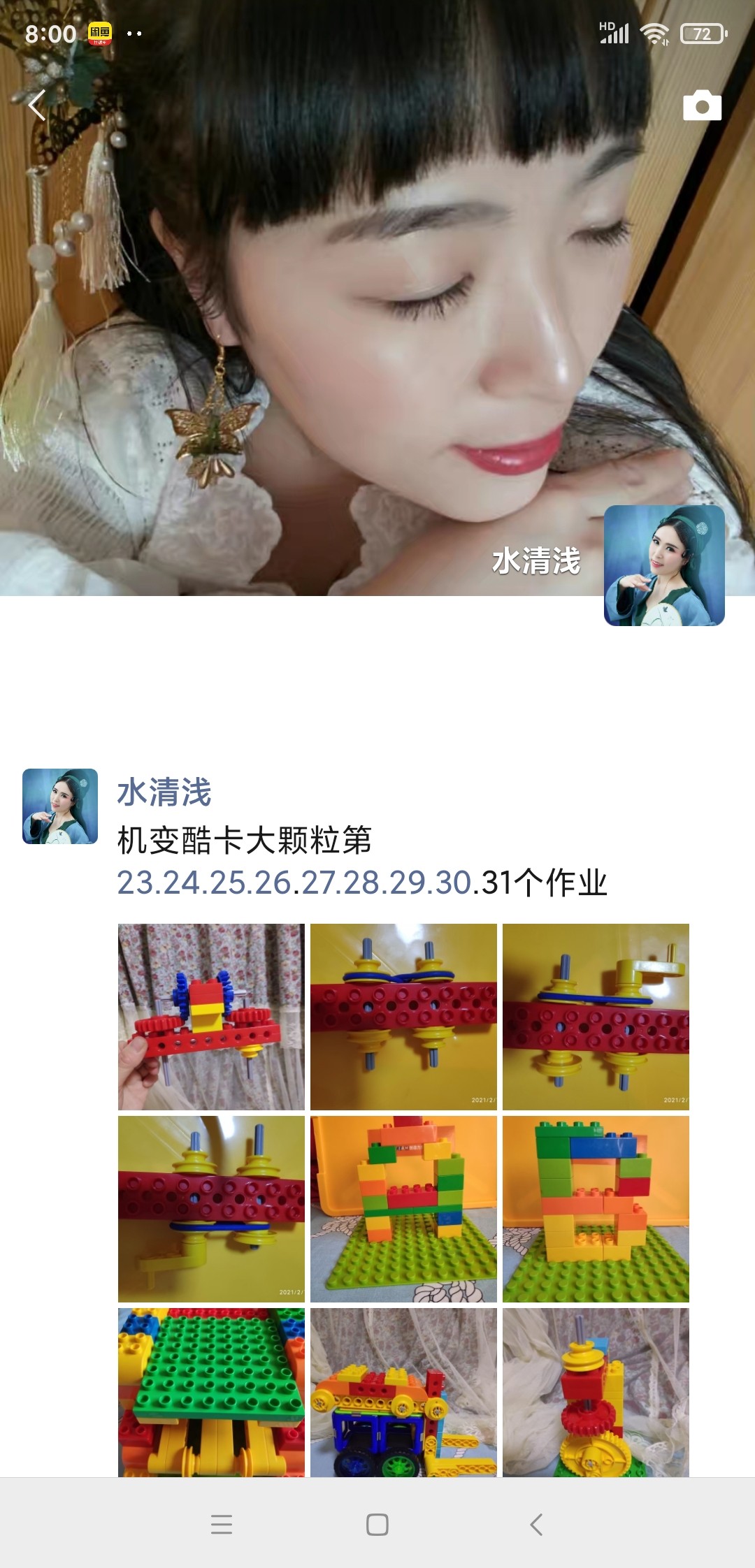
Task: Open the camera icon to post
Action: (x=702, y=106)
